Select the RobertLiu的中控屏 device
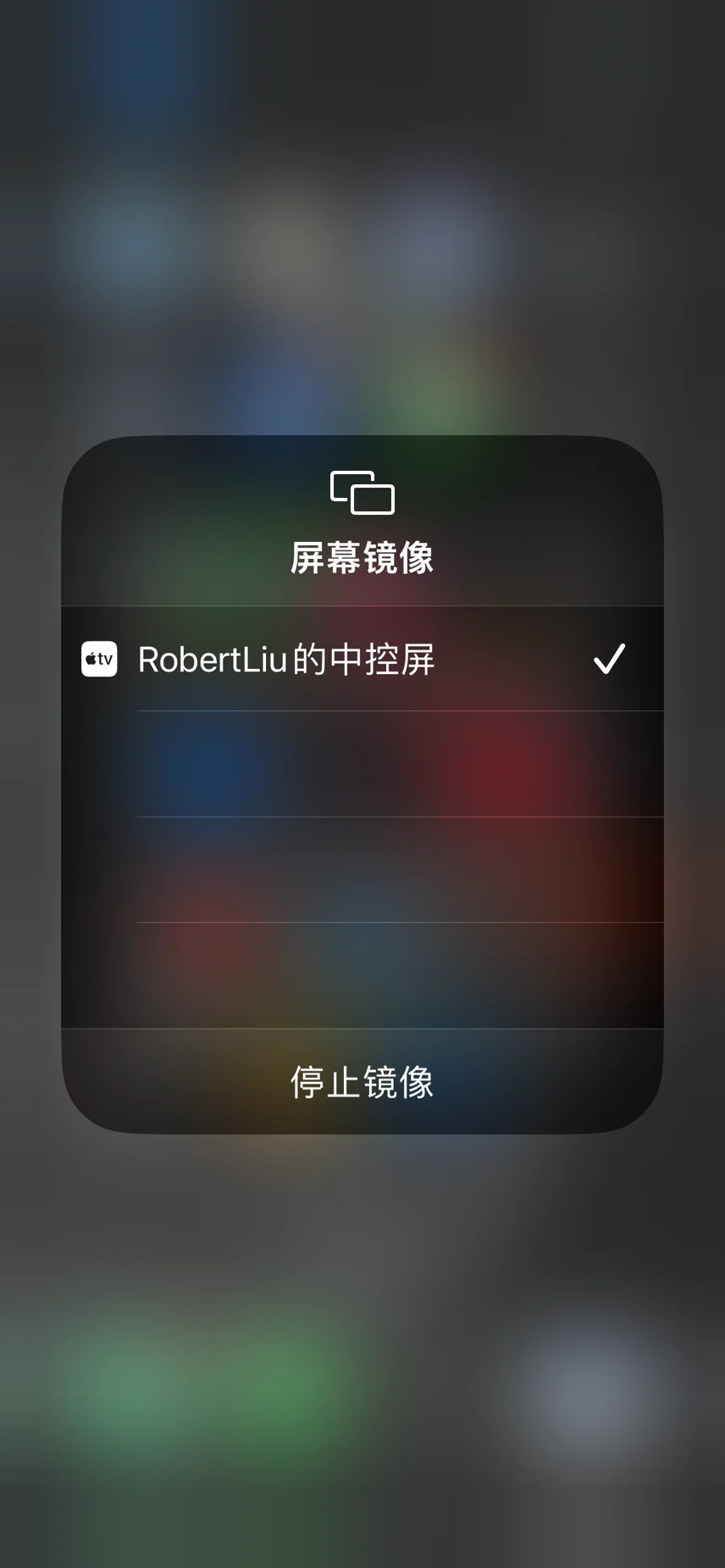This screenshot has width=725, height=1568. point(362,659)
